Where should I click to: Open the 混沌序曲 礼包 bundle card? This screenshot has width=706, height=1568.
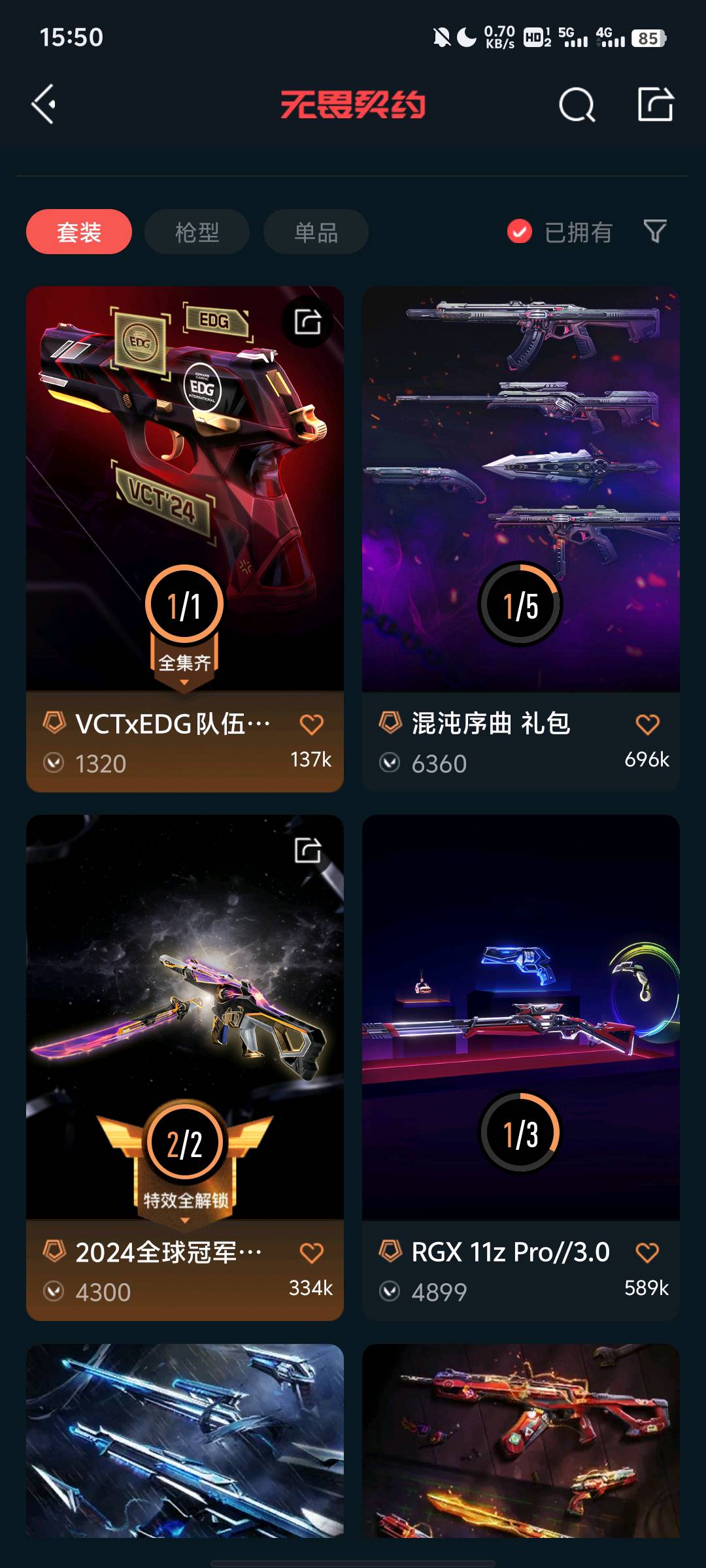pyautogui.click(x=520, y=490)
